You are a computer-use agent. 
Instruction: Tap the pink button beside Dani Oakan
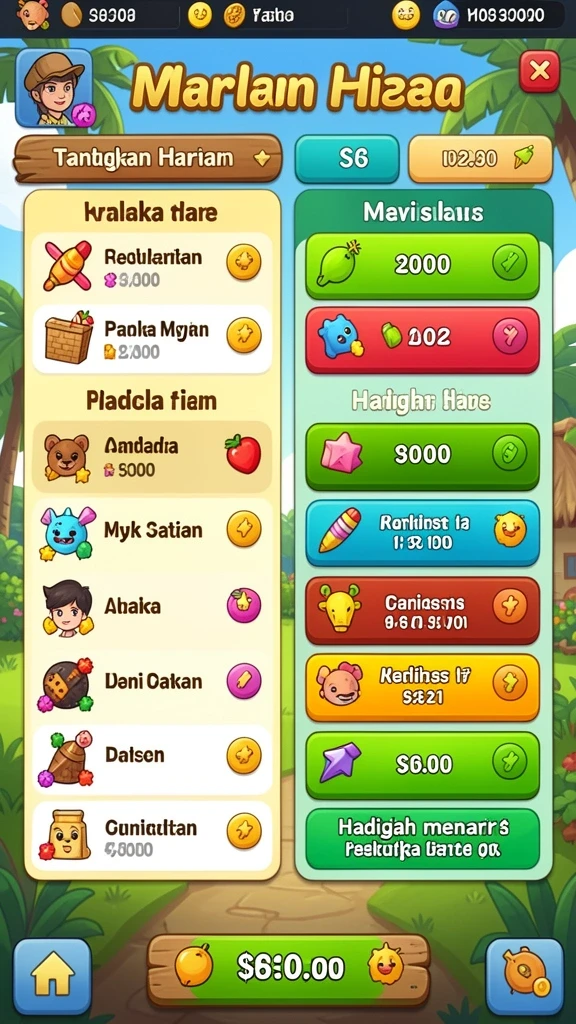(x=244, y=680)
